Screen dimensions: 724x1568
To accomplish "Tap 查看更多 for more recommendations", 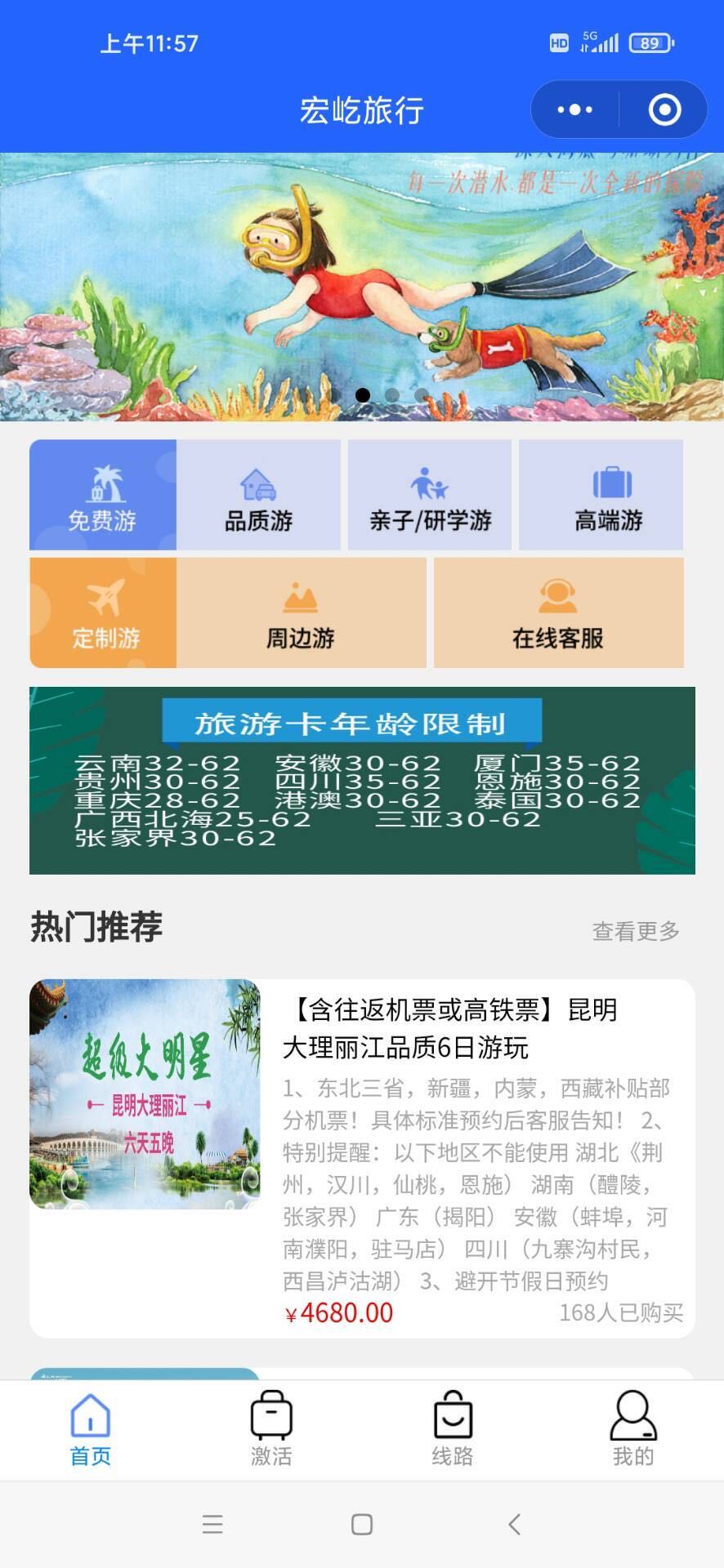I will pos(636,931).
